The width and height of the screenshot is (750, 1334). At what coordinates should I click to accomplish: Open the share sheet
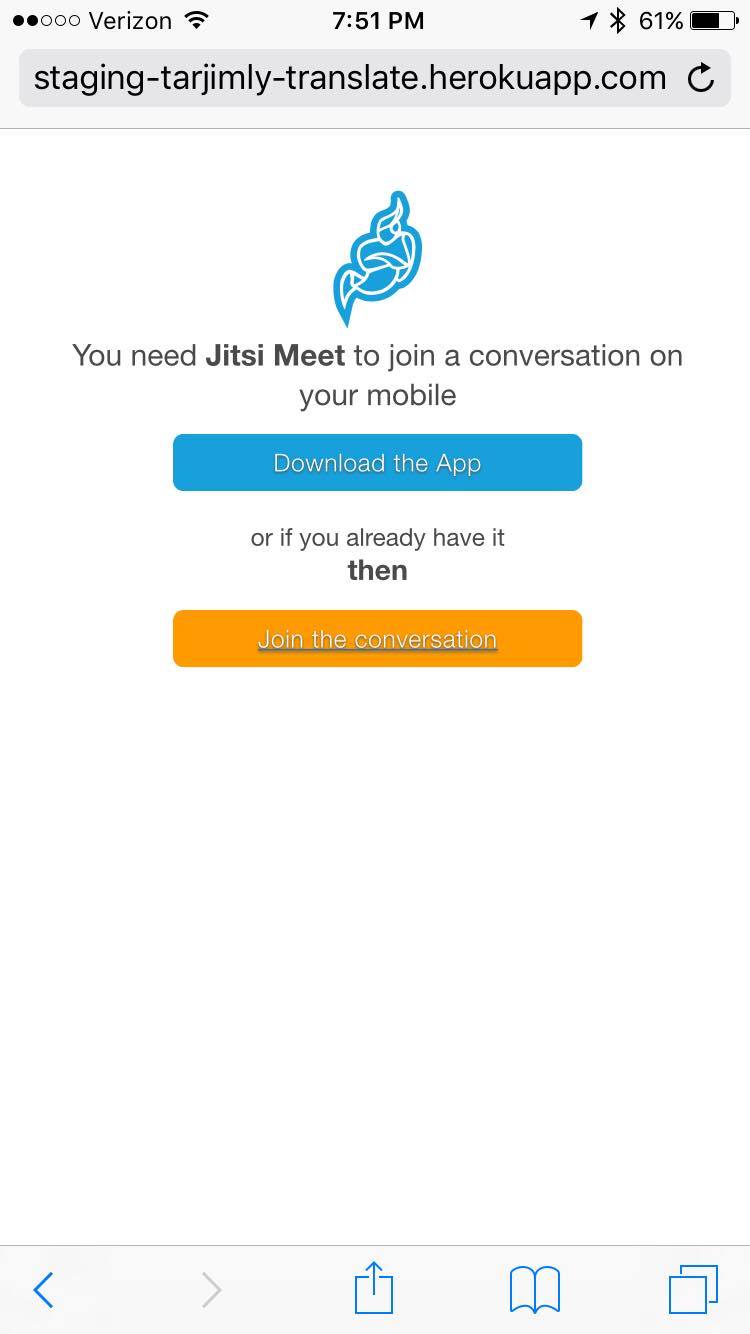click(375, 1287)
